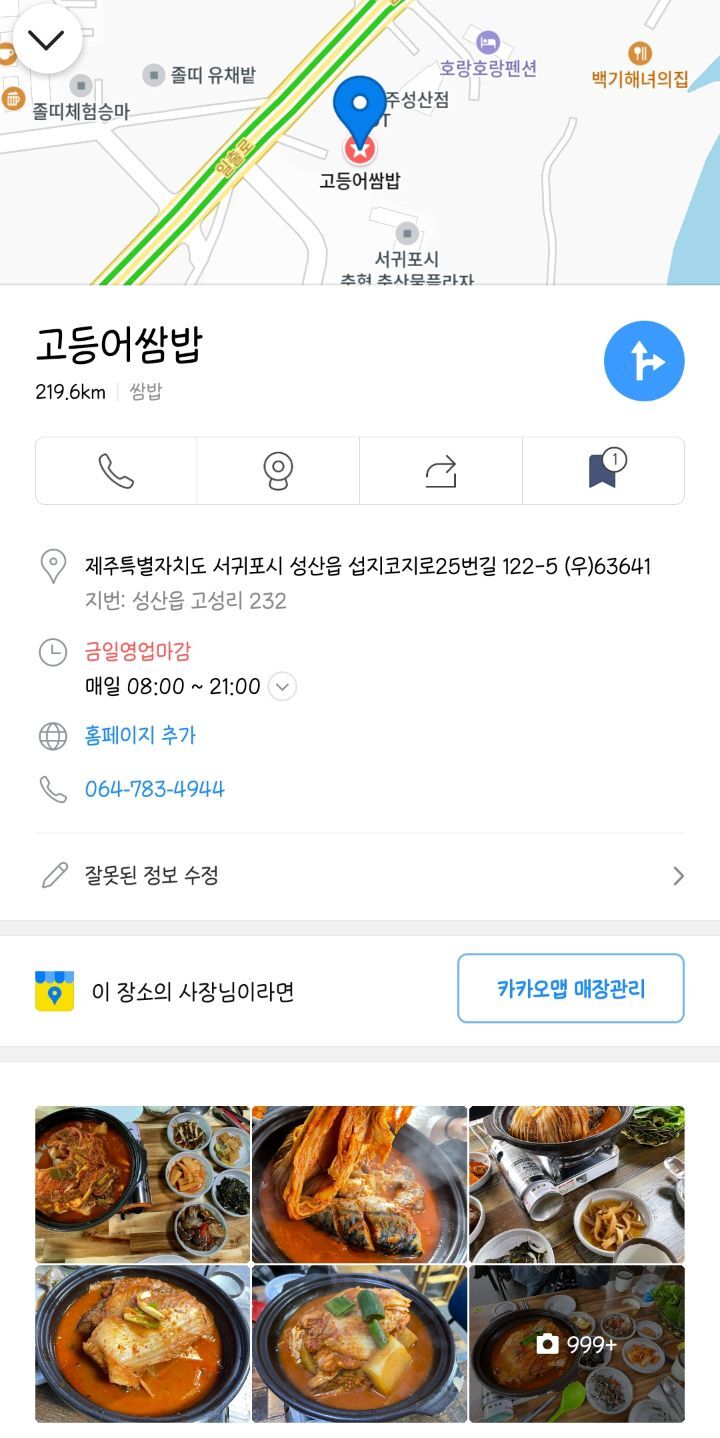
Task: Tap the 홈페이지 추가 link
Action: point(140,736)
